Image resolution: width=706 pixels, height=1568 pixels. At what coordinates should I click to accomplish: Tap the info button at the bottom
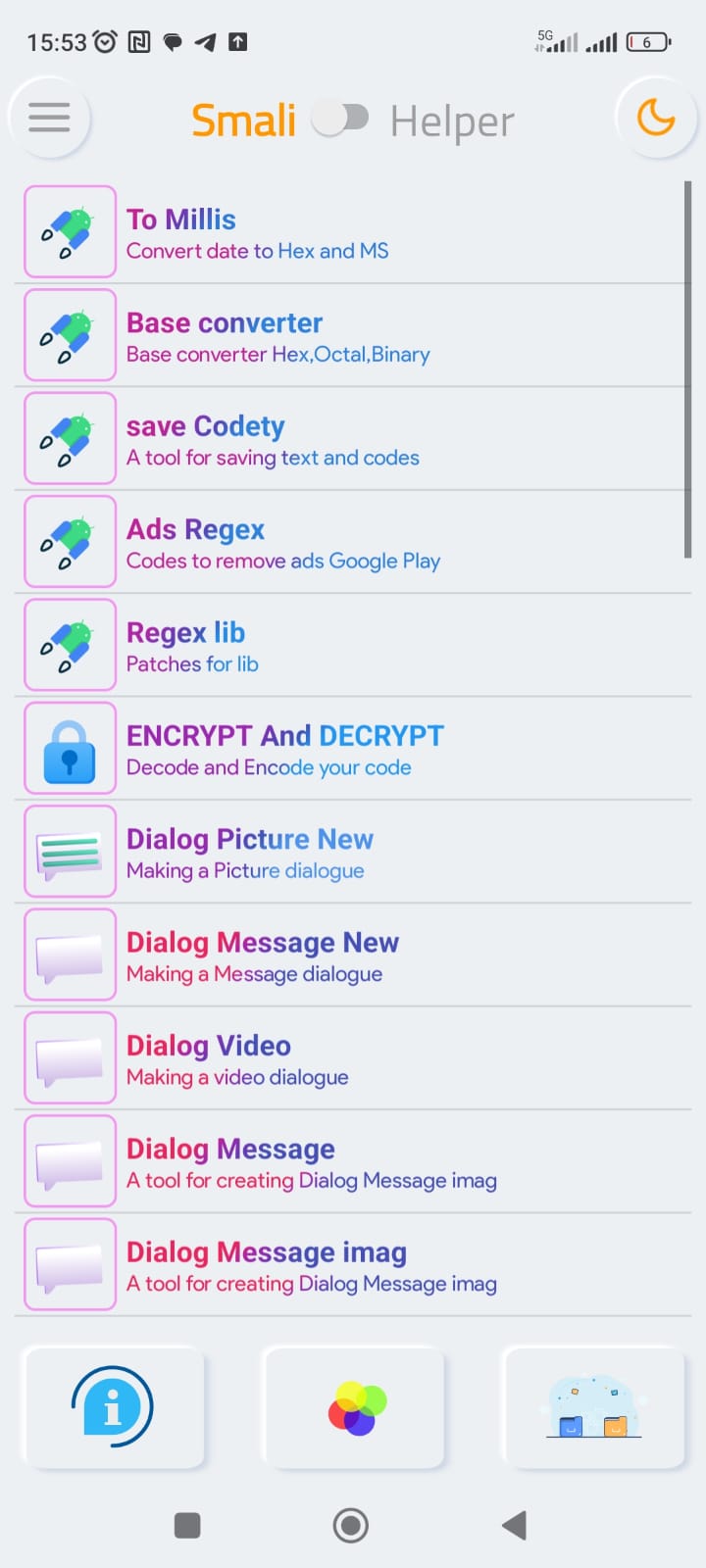click(114, 1407)
